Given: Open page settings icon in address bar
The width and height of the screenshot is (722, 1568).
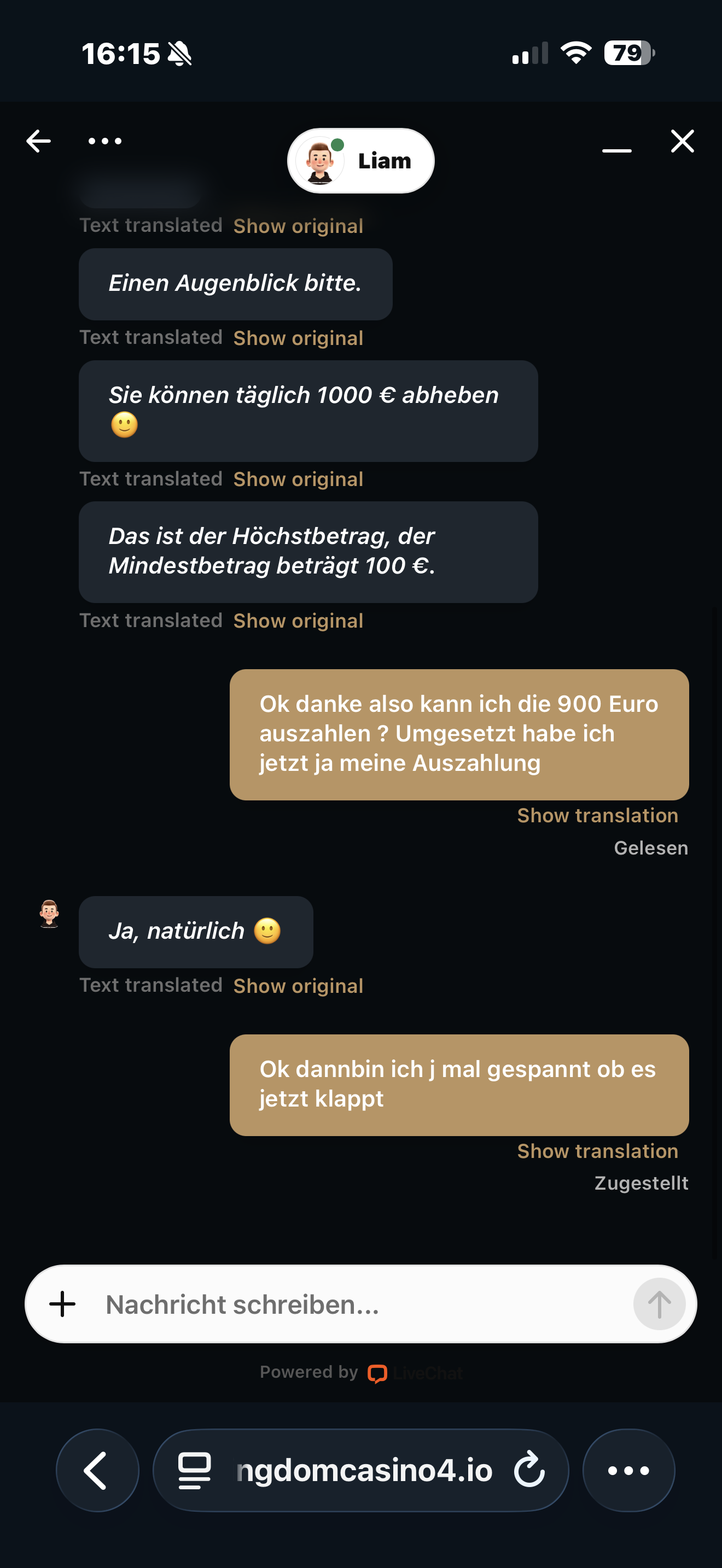Looking at the screenshot, I should tap(194, 1470).
